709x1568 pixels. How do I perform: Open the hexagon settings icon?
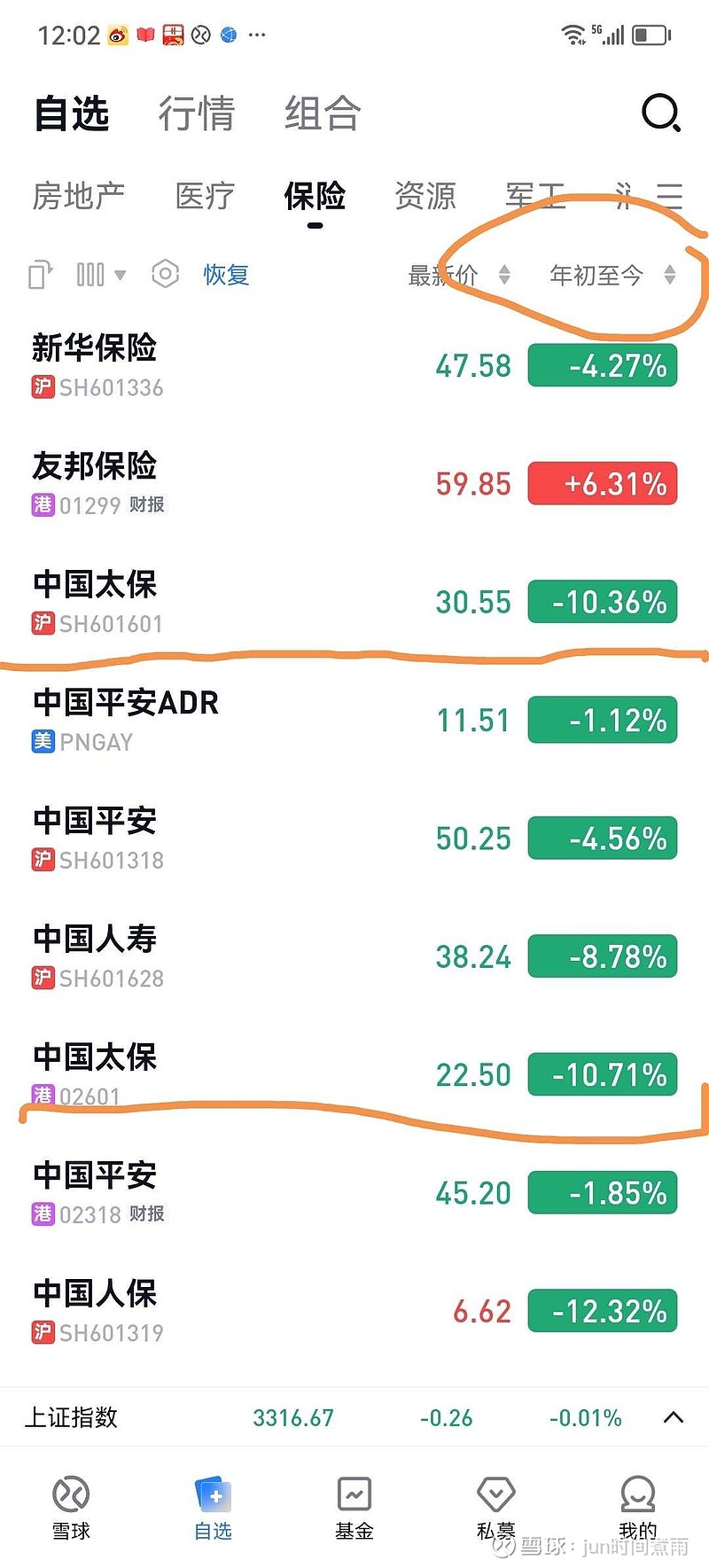(165, 275)
